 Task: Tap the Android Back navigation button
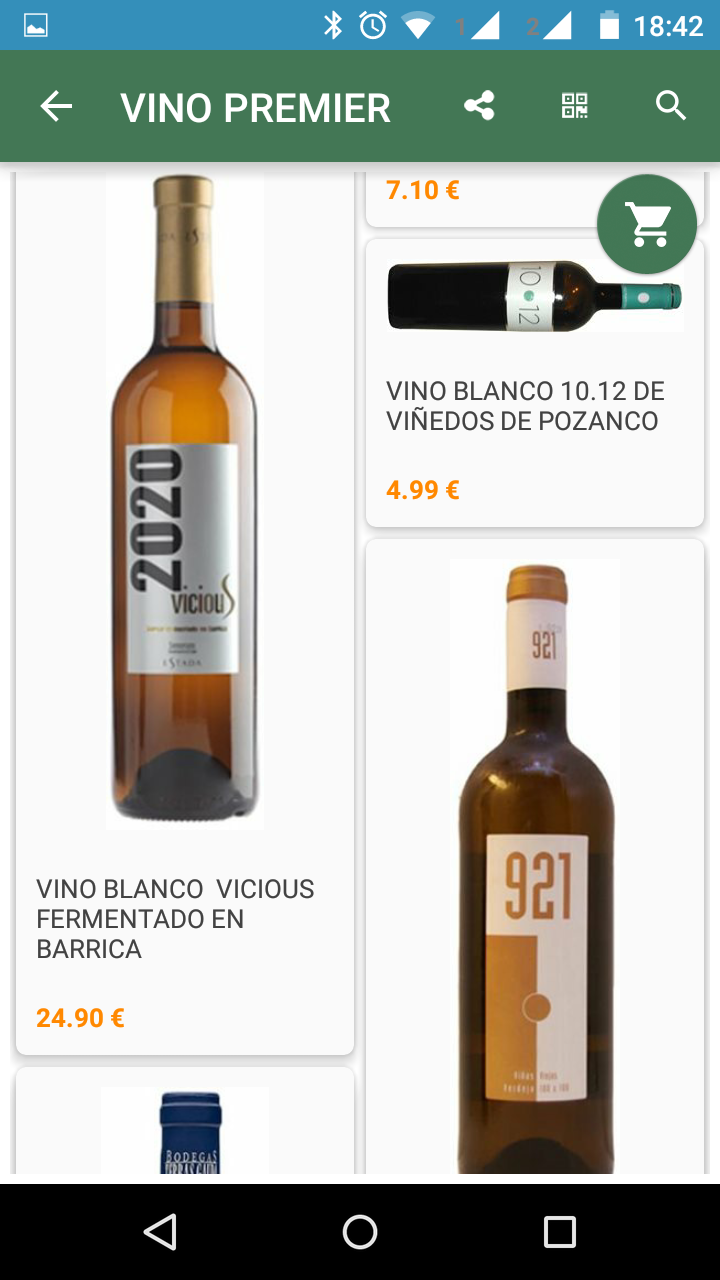[x=159, y=1232]
